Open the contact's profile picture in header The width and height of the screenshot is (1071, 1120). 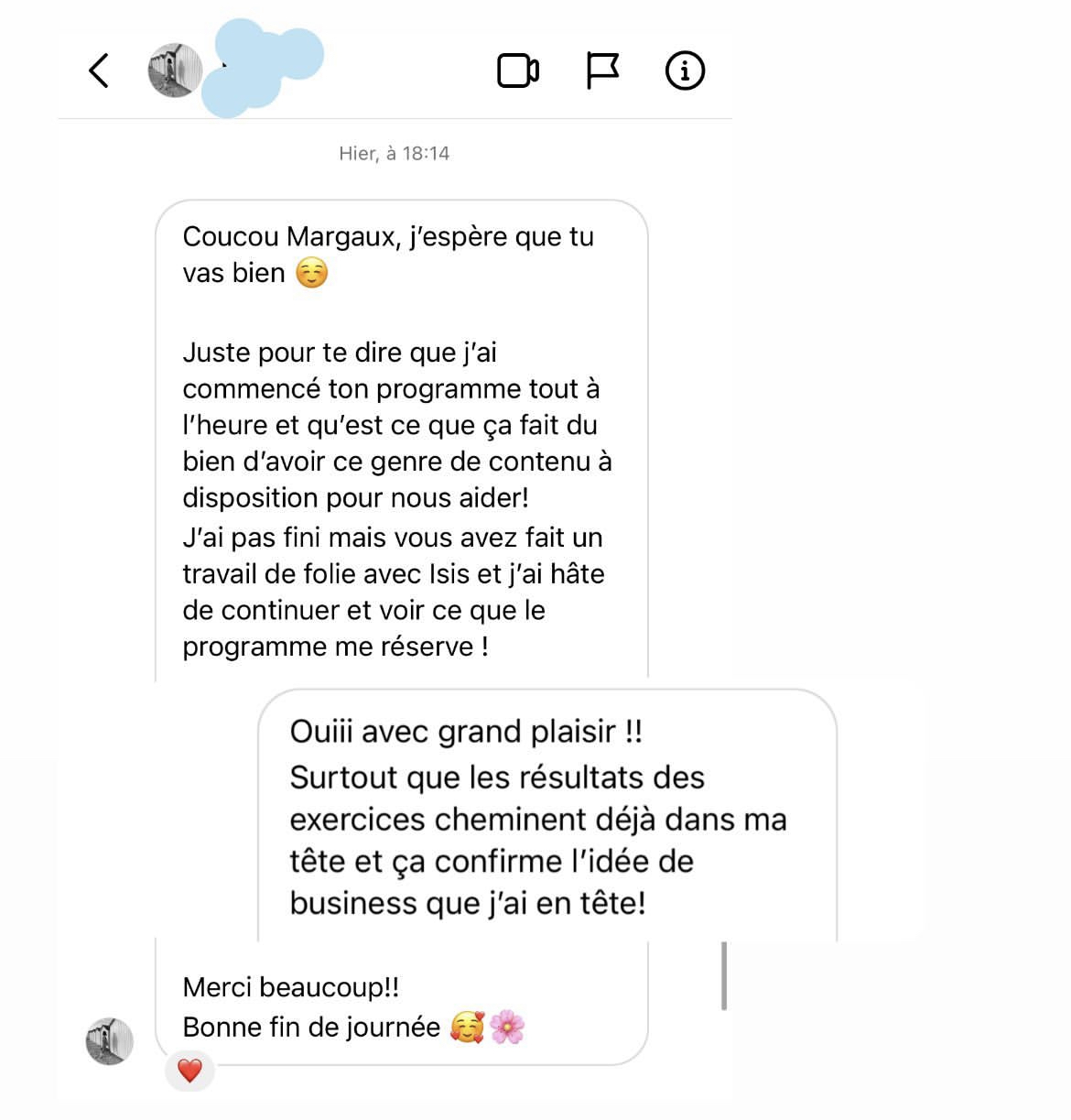(175, 71)
